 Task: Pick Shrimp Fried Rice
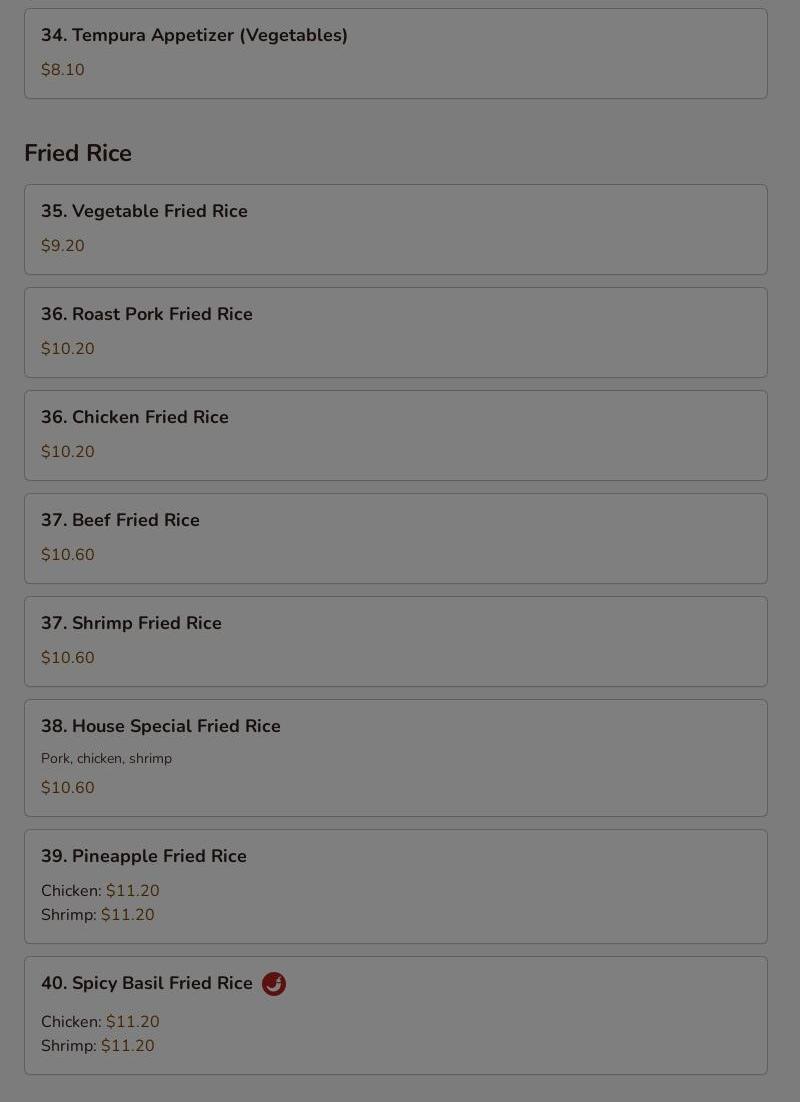[x=395, y=641]
